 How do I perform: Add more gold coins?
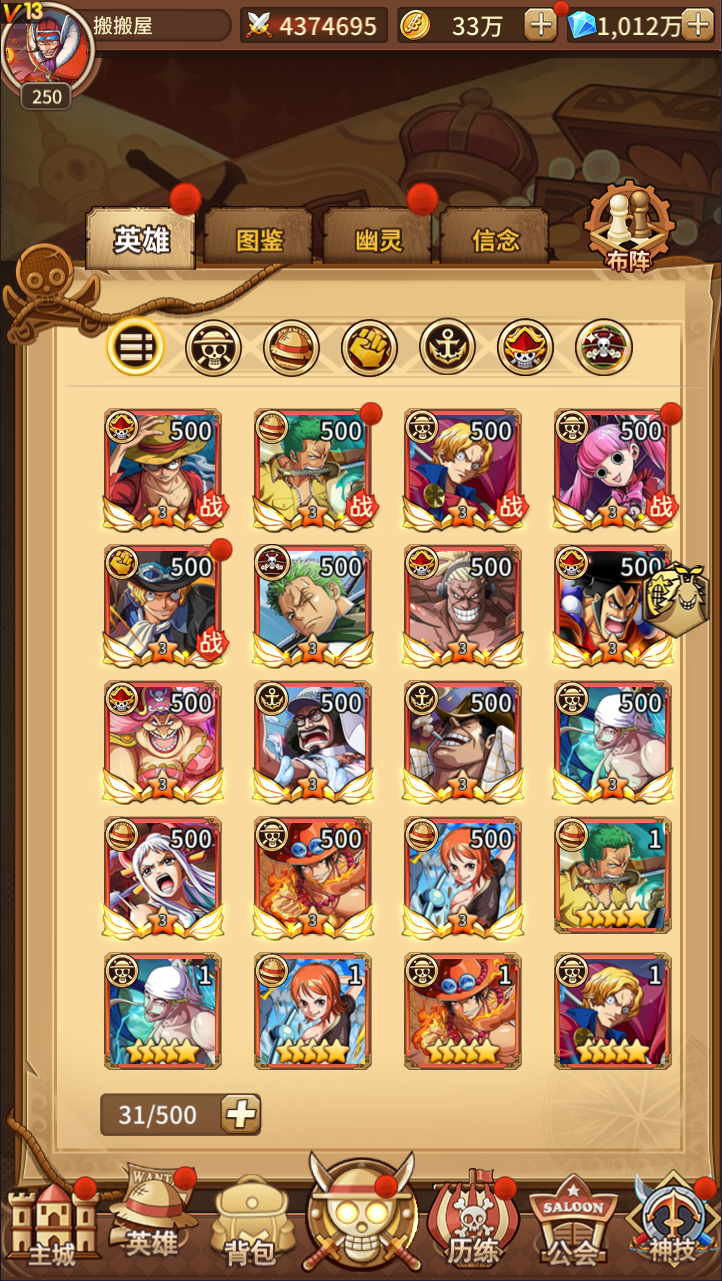coord(540,26)
